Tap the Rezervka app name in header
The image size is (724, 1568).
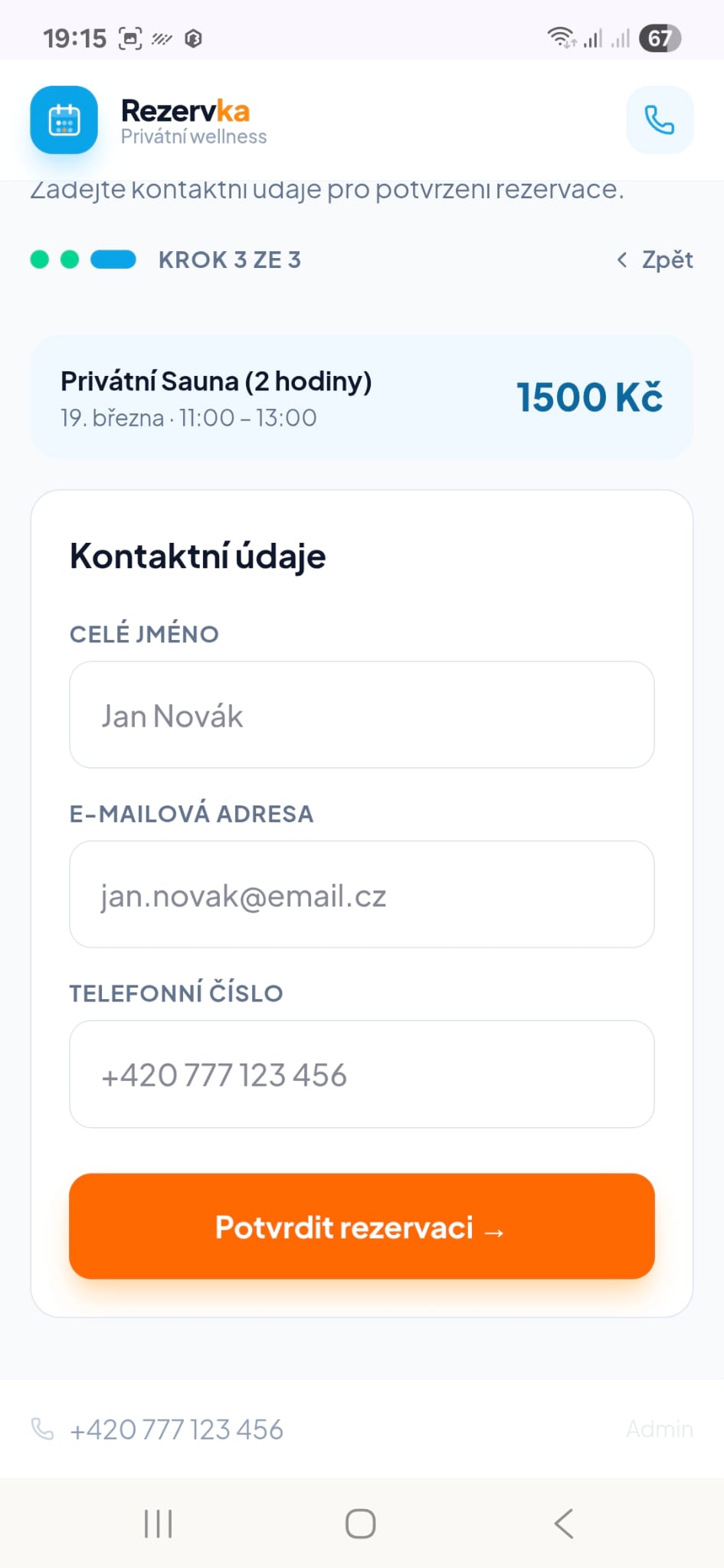tap(186, 110)
